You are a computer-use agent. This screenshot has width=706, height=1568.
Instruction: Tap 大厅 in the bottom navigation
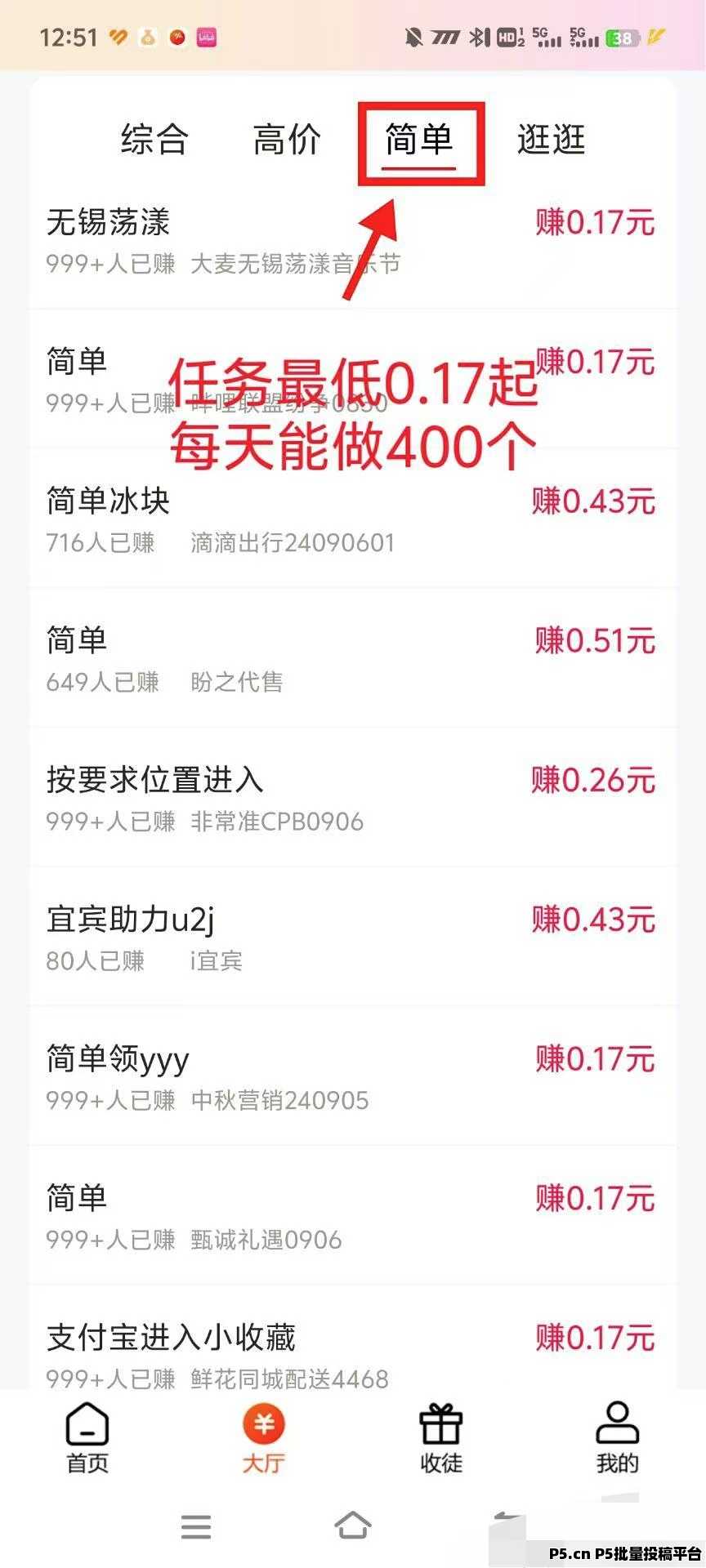[x=263, y=1439]
